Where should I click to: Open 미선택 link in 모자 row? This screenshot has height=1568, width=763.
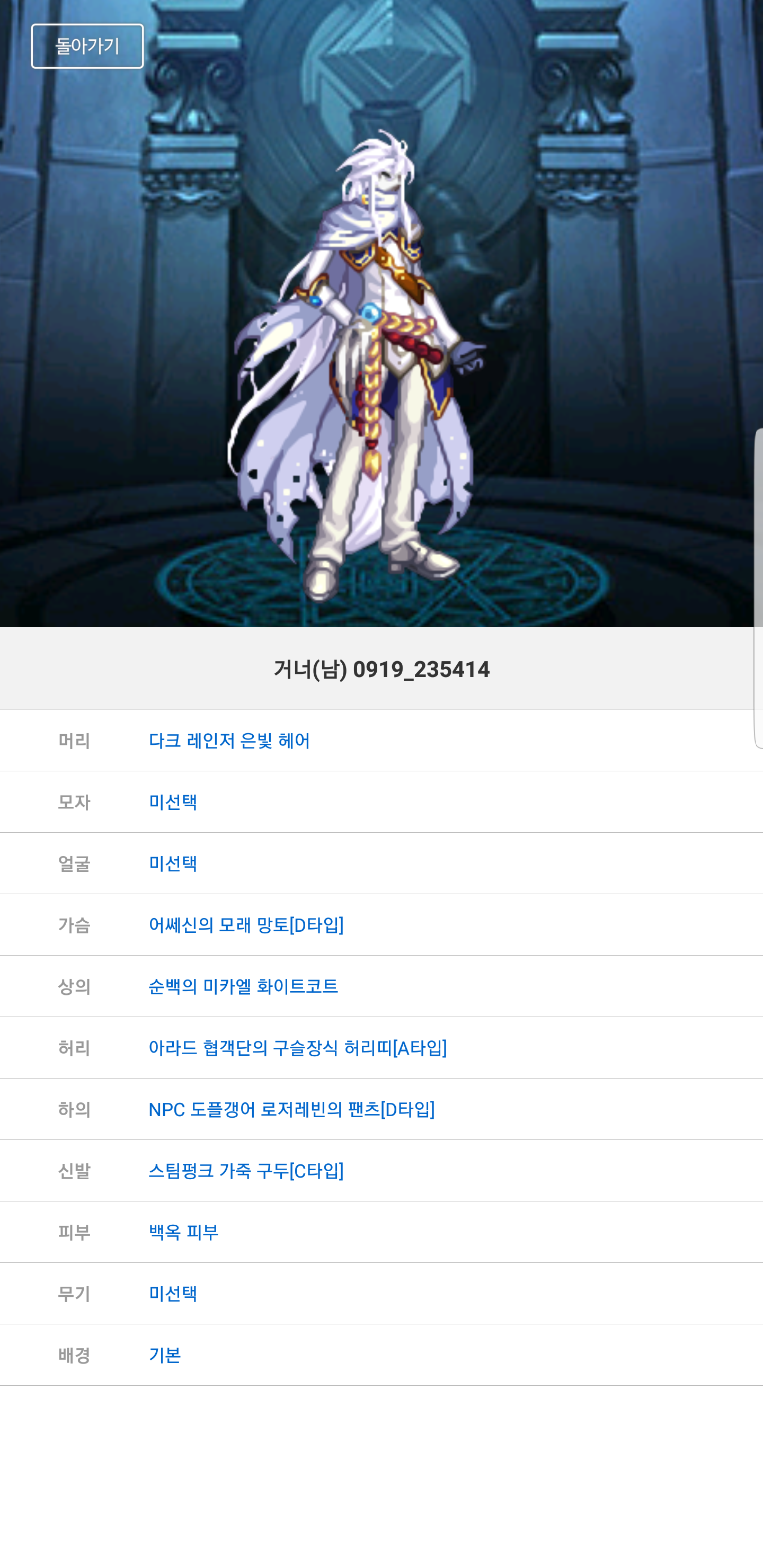(x=173, y=802)
